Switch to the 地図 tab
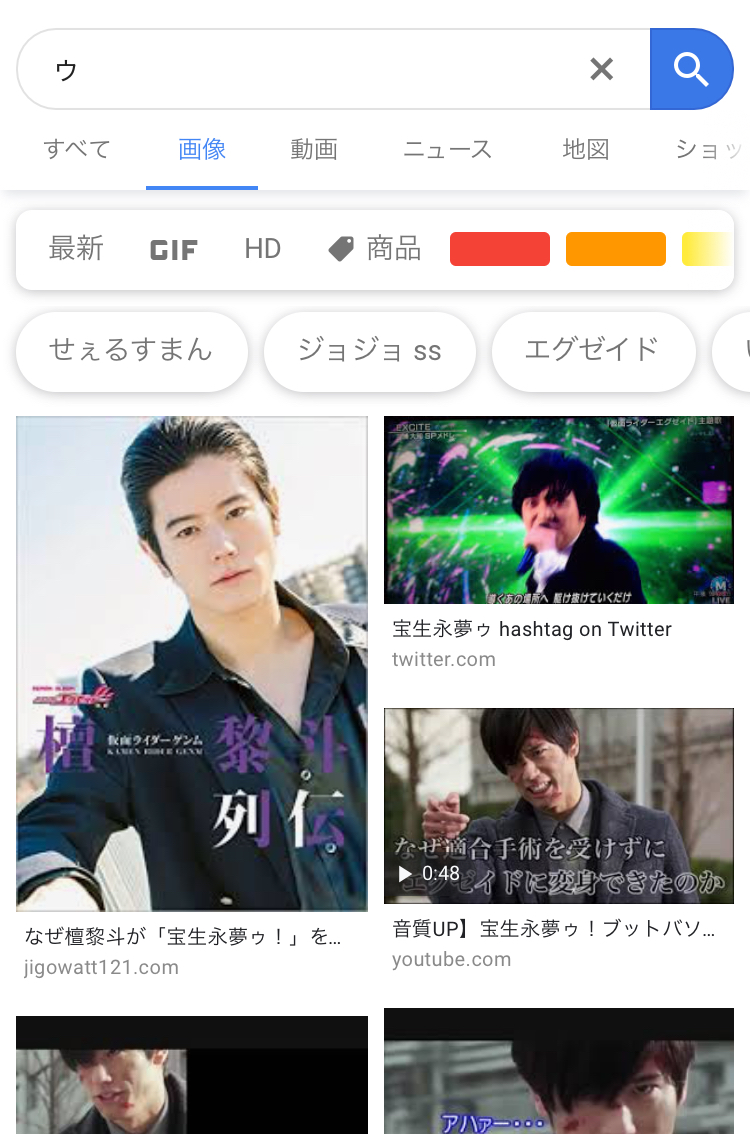Viewport: 750px width, 1134px height. pyautogui.click(x=586, y=150)
